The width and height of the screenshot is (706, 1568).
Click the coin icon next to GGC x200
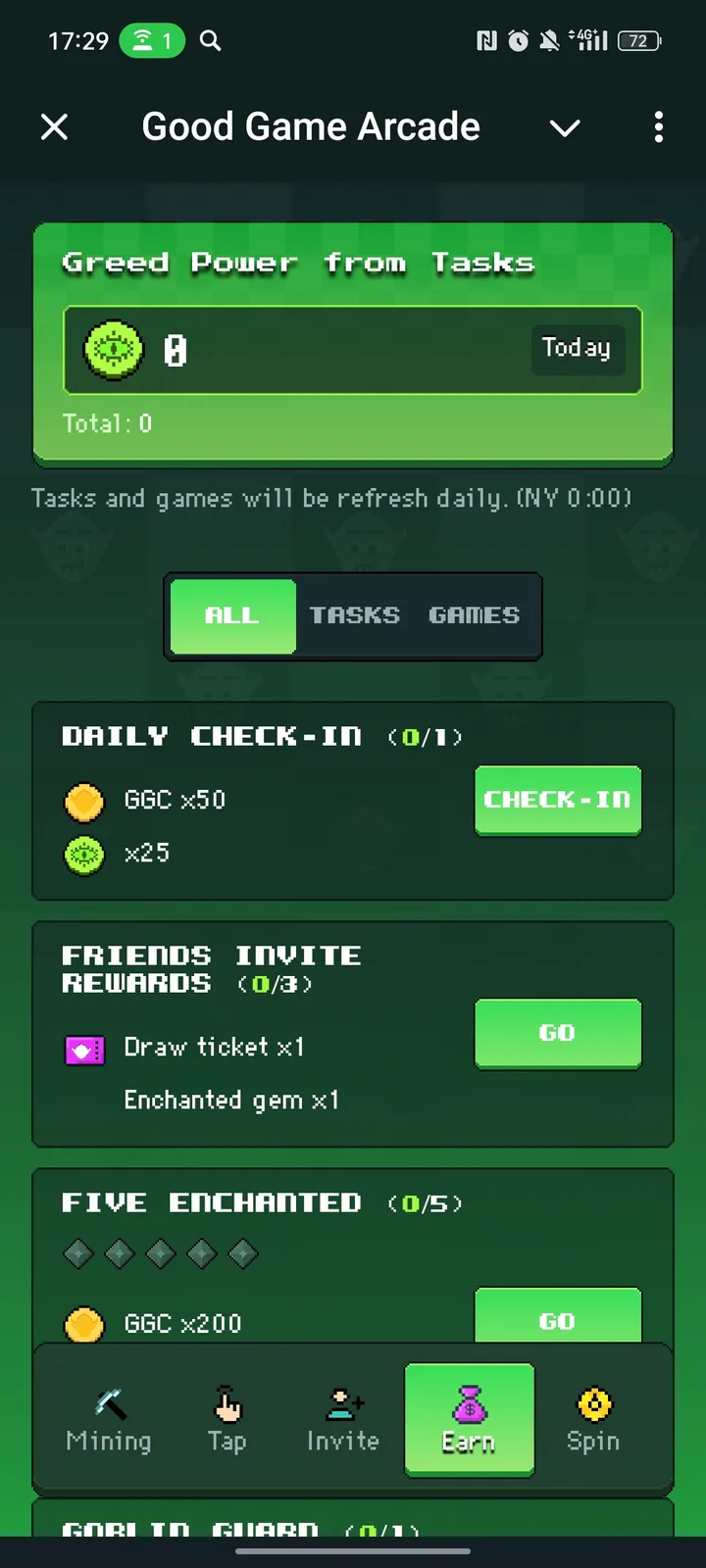coord(84,1323)
